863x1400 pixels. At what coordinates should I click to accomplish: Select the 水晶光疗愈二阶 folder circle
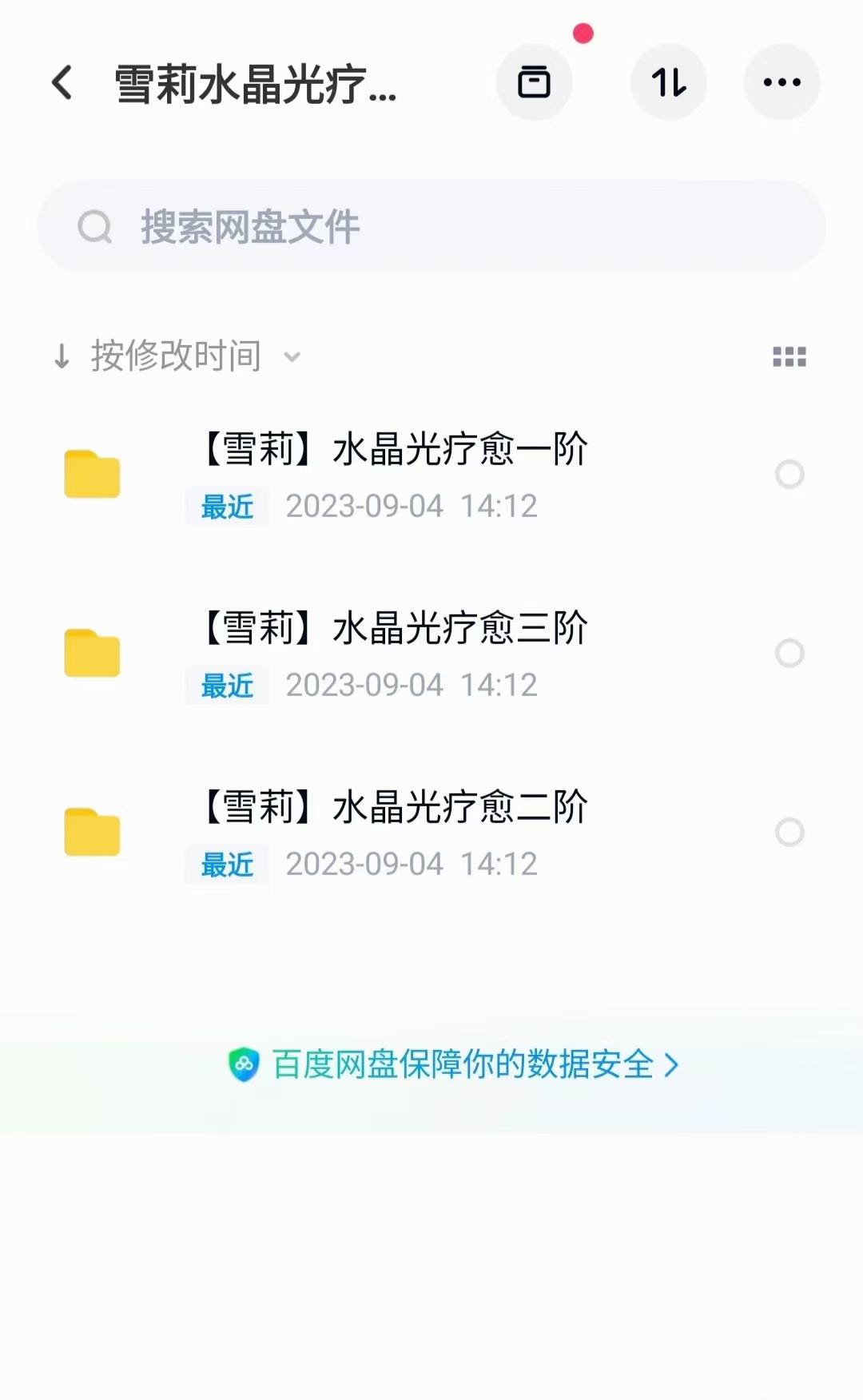(x=789, y=833)
